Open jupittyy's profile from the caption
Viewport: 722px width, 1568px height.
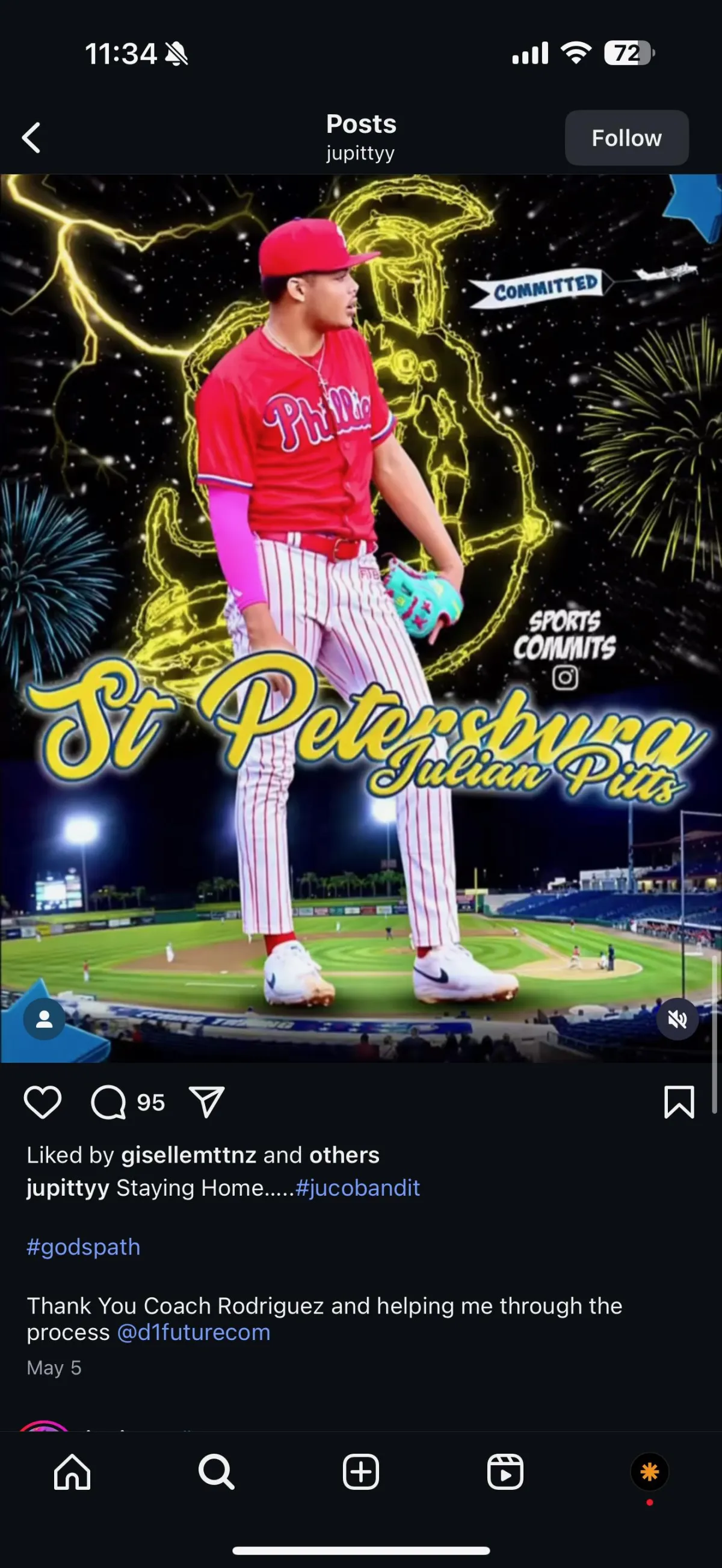click(67, 1187)
